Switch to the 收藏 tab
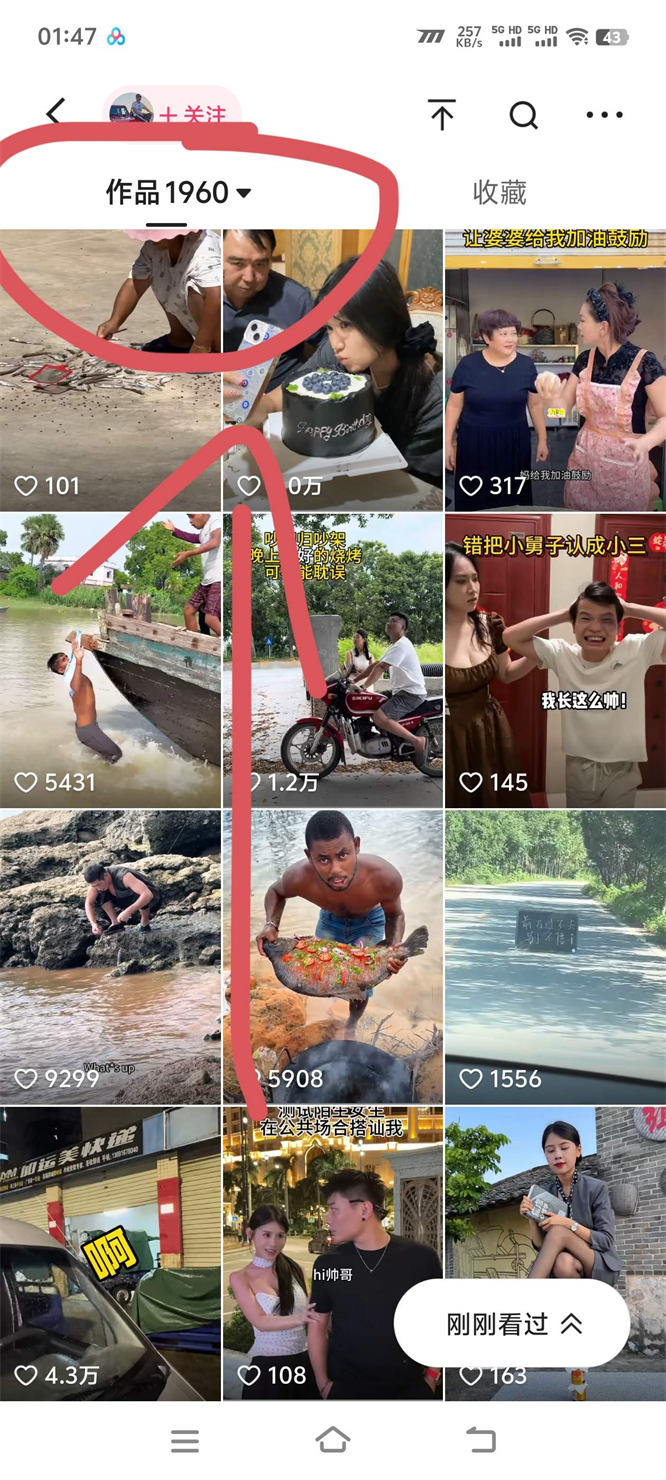 [499, 192]
